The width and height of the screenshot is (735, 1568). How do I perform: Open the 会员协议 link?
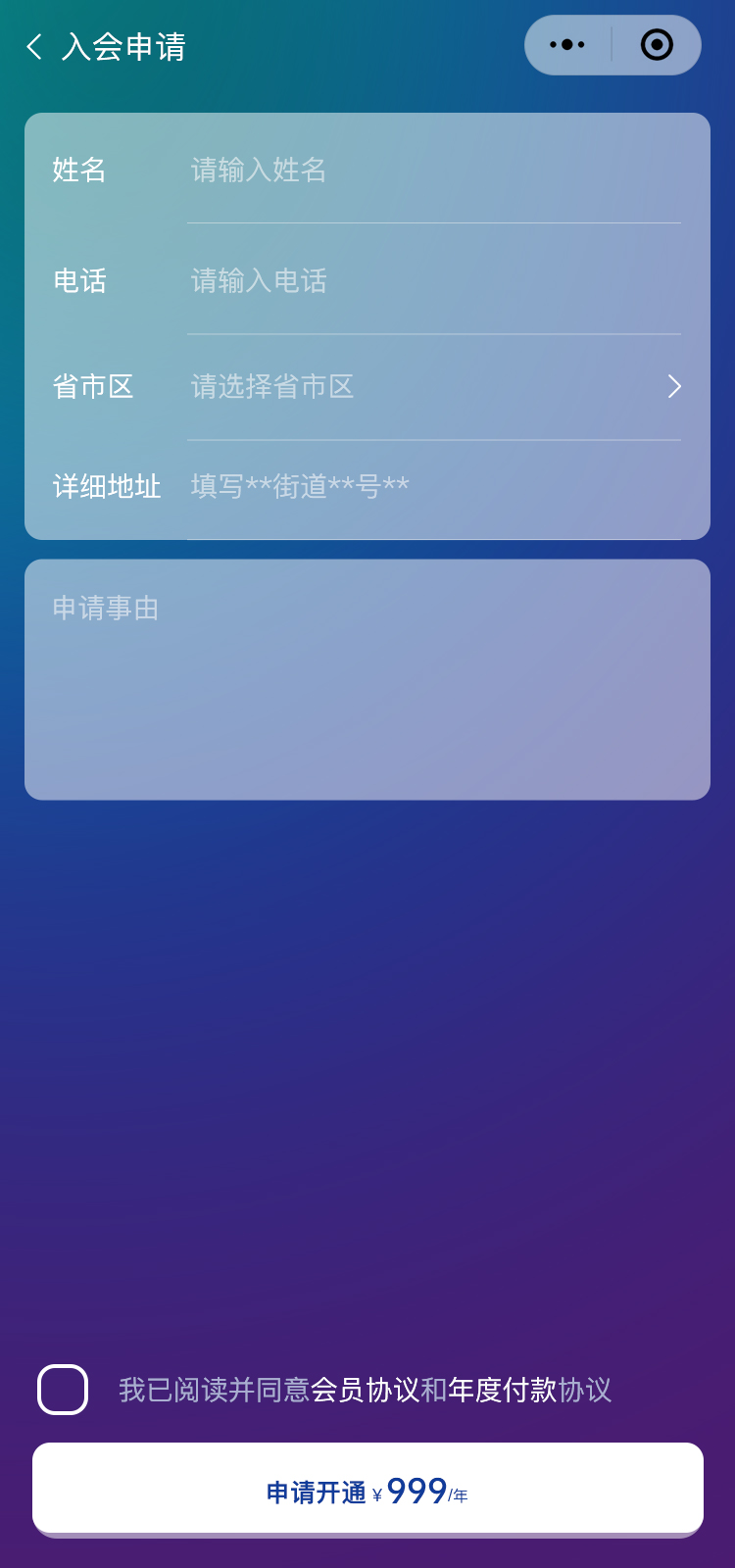365,1390
